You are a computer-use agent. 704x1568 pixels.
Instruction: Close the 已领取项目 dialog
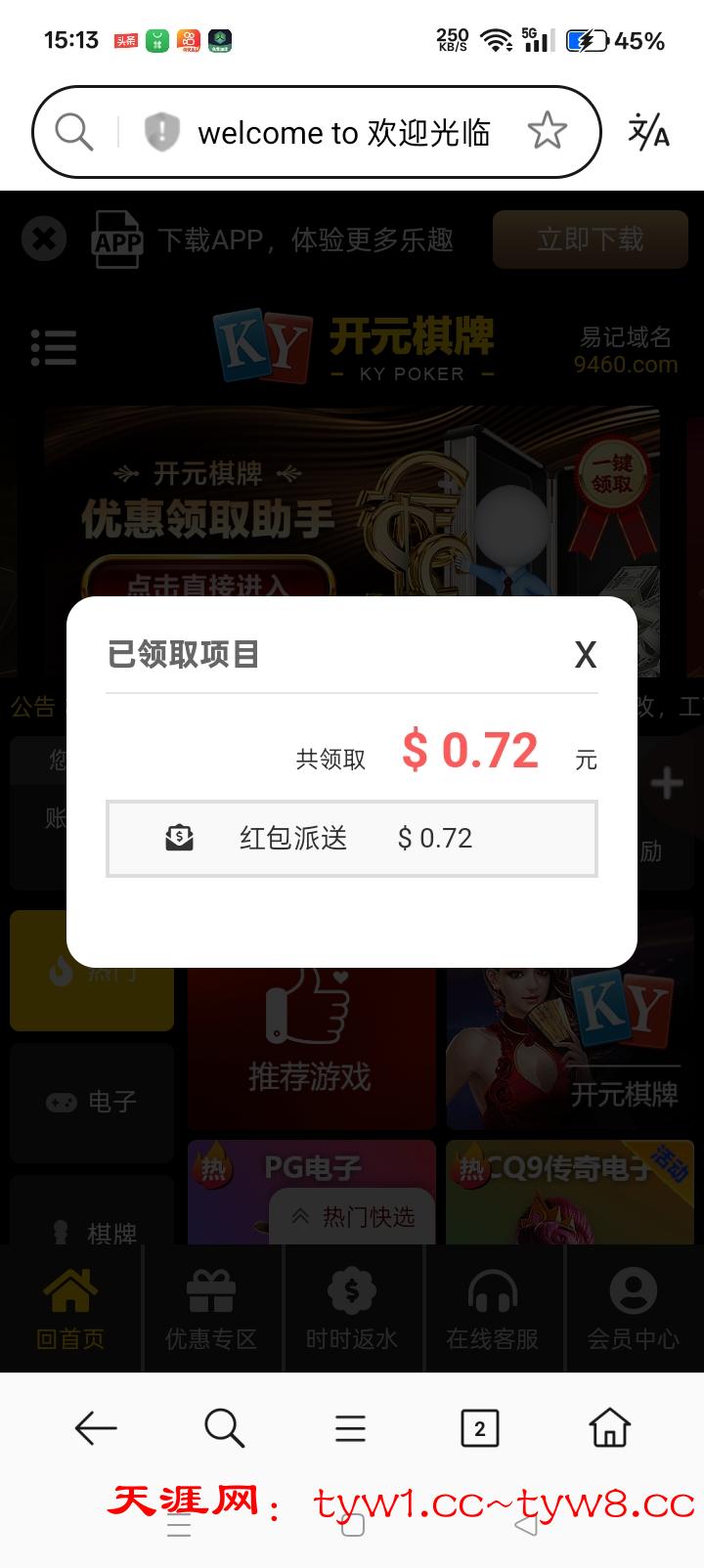pyautogui.click(x=585, y=654)
